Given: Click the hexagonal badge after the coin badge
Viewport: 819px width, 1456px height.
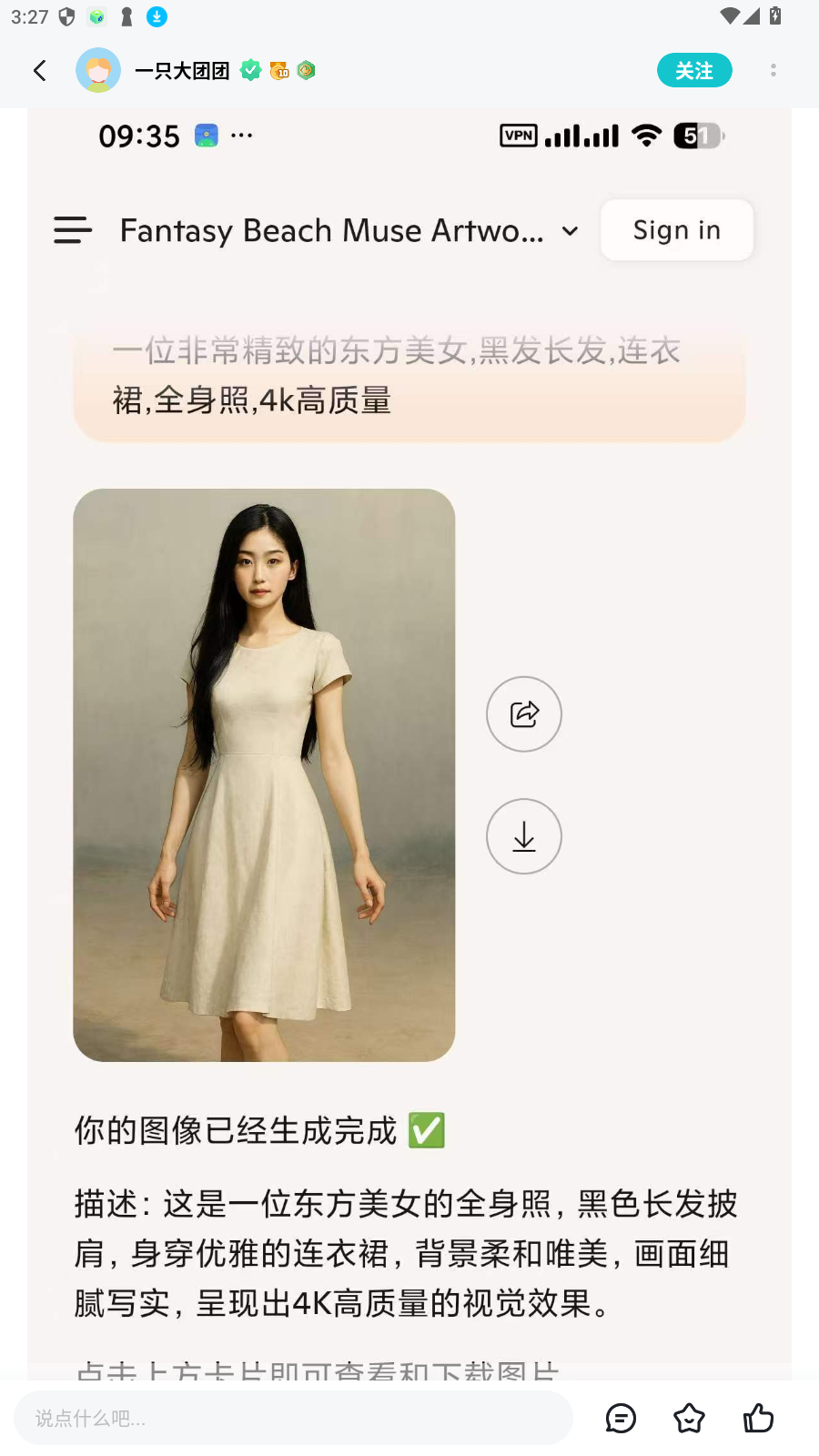Looking at the screenshot, I should coord(306,69).
